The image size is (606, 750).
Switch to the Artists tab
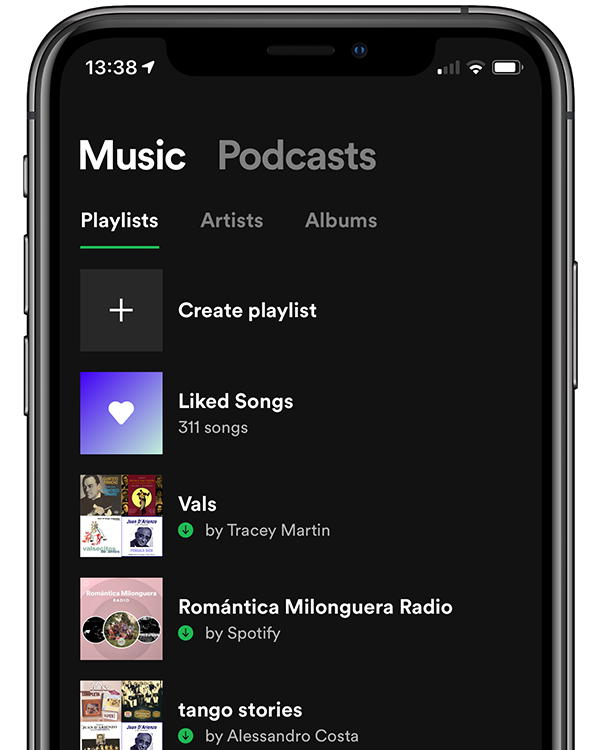tap(231, 220)
